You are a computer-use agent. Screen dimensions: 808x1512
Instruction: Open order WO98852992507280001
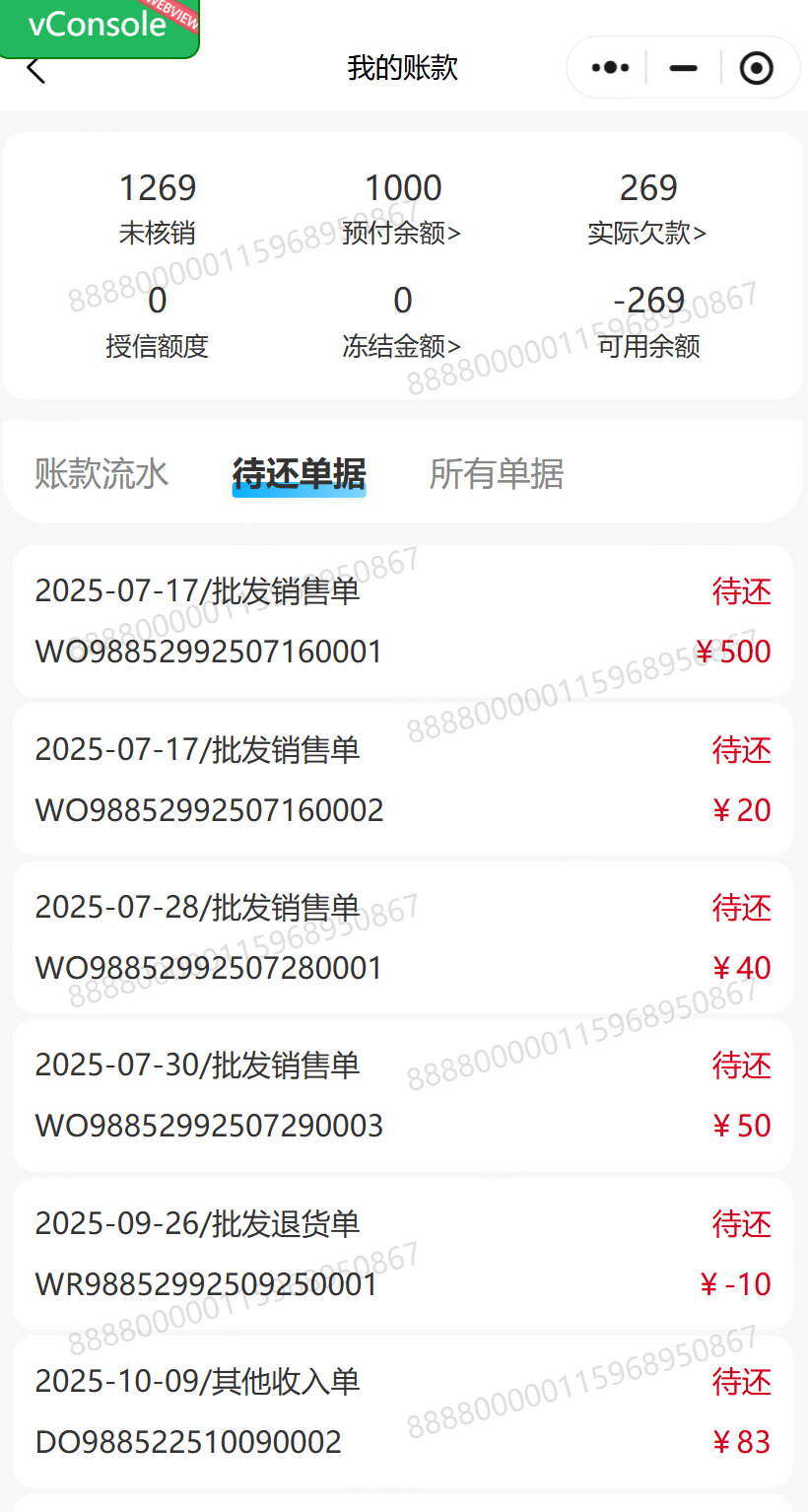[402, 937]
